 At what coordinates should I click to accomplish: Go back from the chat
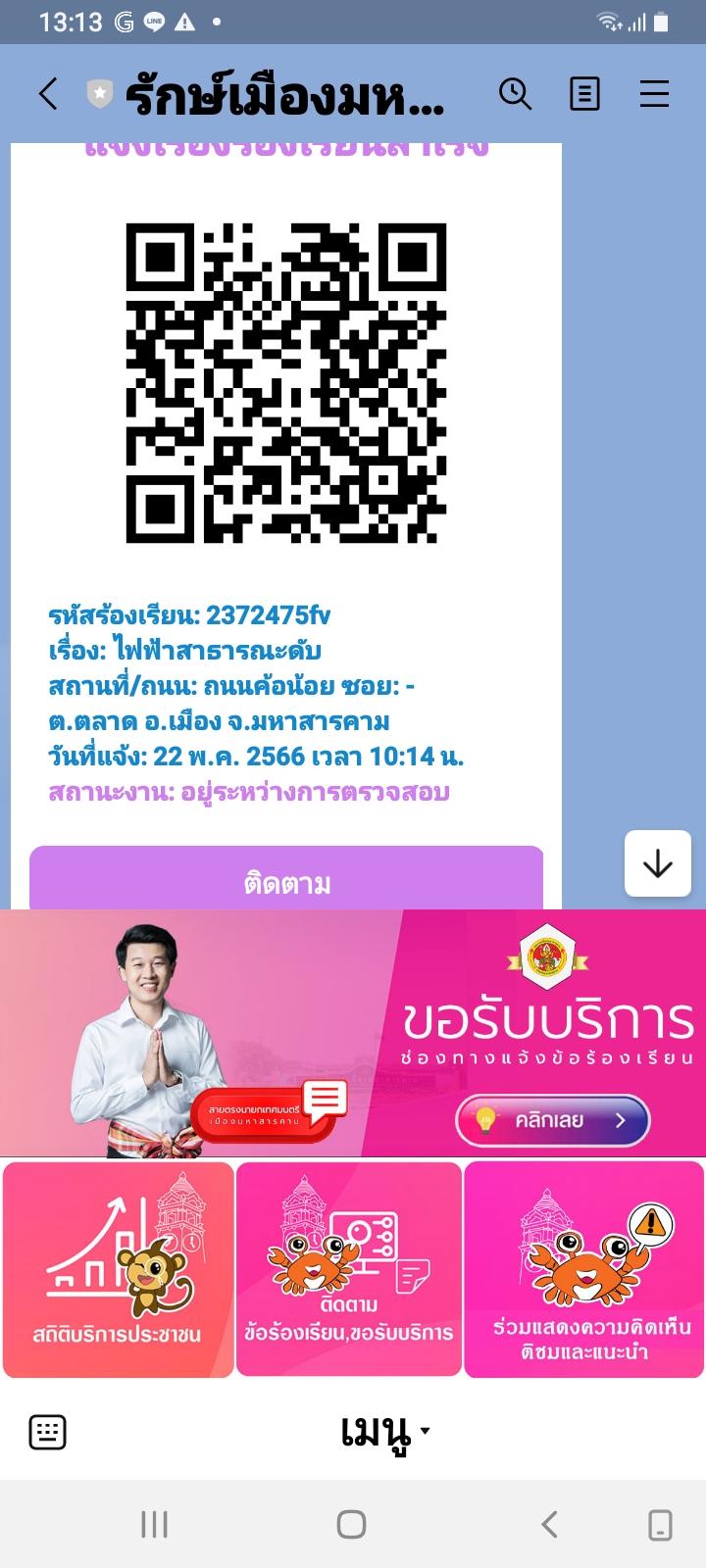coord(48,95)
